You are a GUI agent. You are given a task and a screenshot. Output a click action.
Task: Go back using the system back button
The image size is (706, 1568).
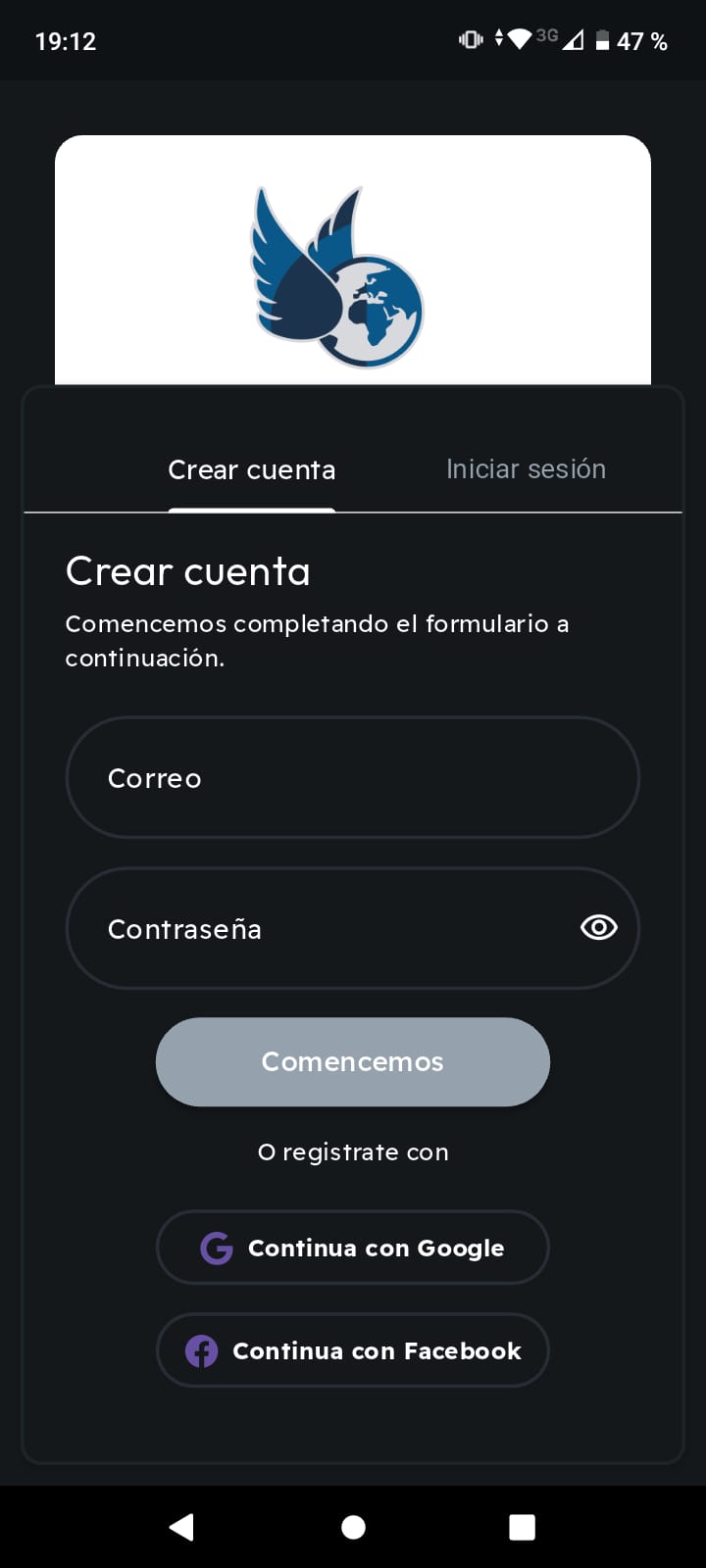click(181, 1527)
